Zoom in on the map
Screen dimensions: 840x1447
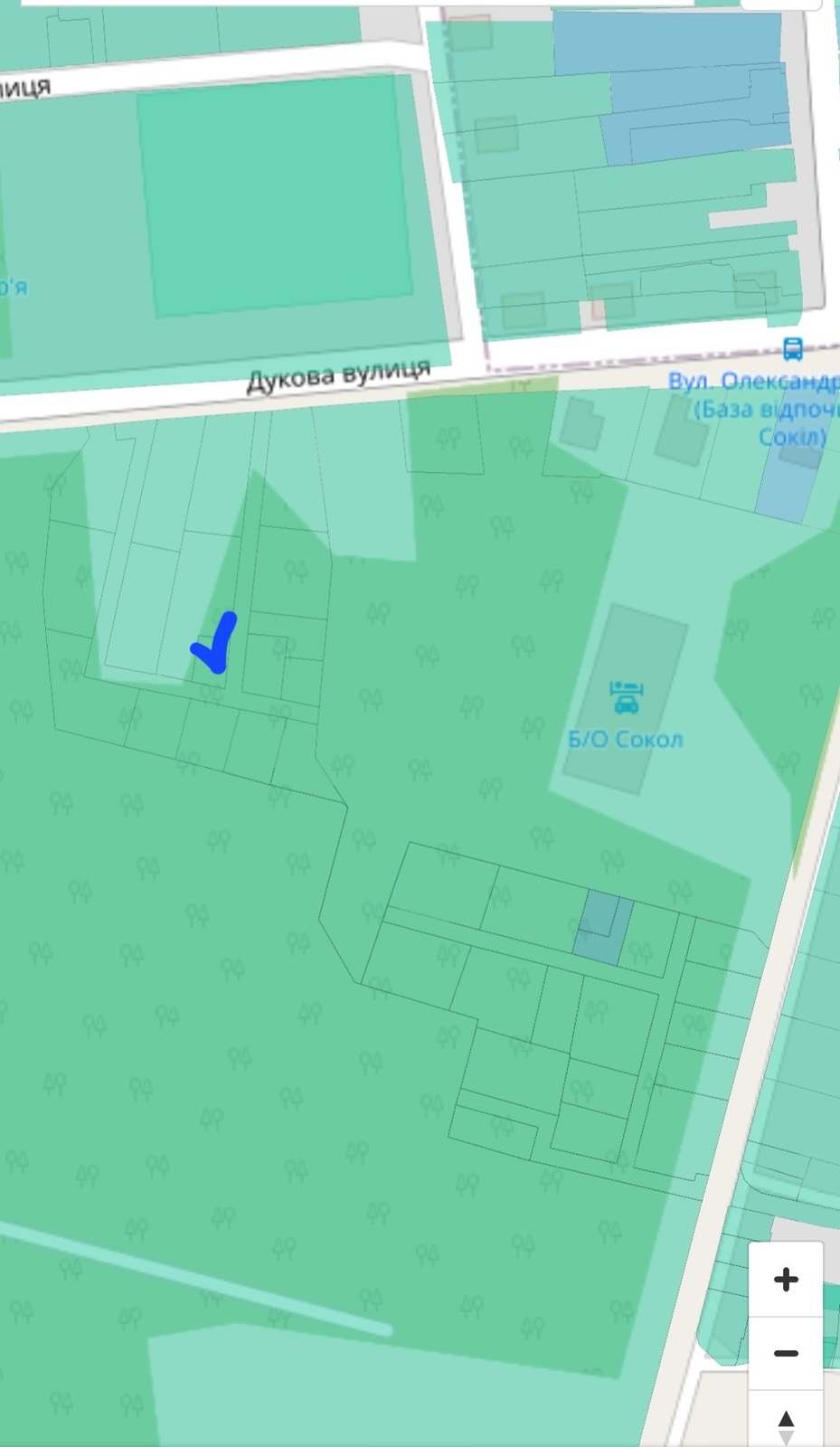coord(786,1279)
